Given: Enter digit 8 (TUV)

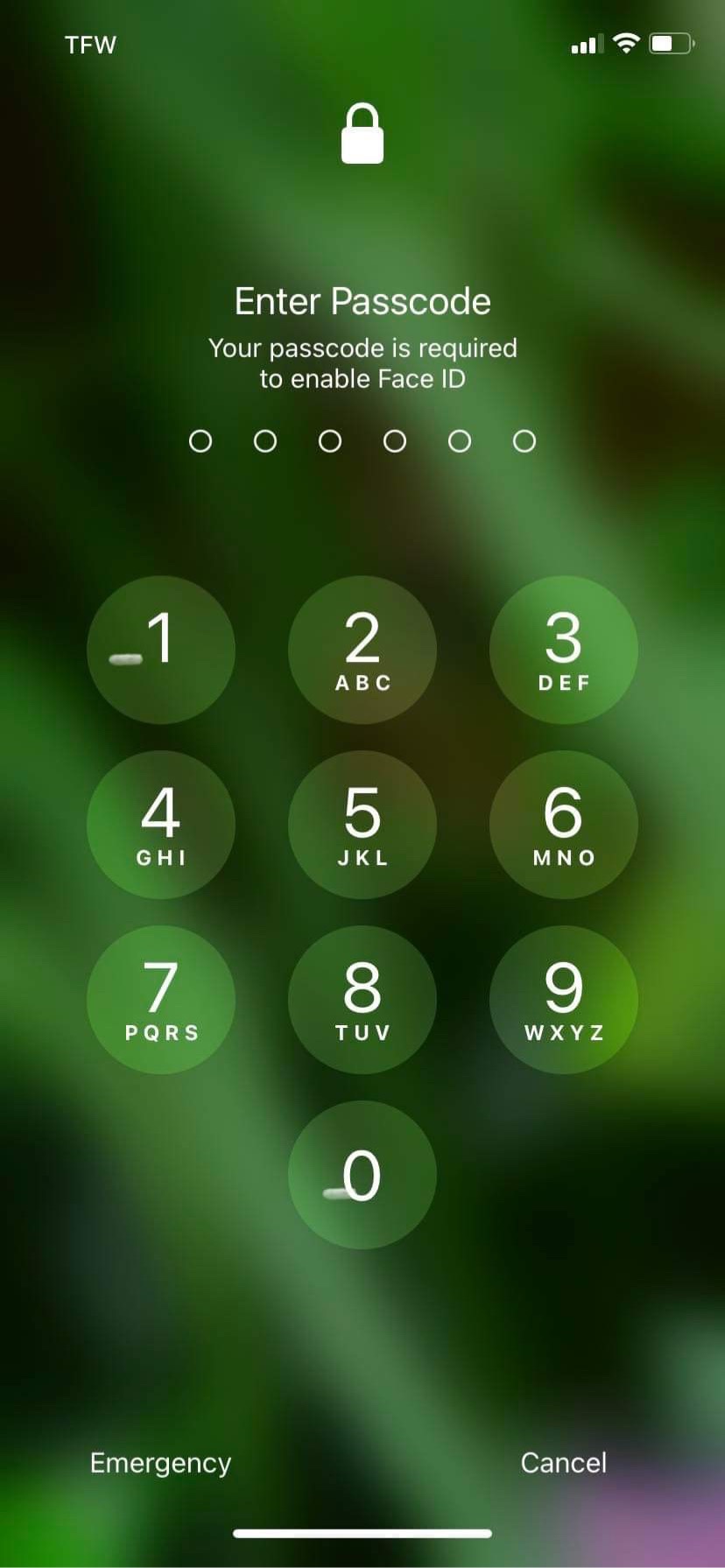Looking at the screenshot, I should tap(362, 1000).
